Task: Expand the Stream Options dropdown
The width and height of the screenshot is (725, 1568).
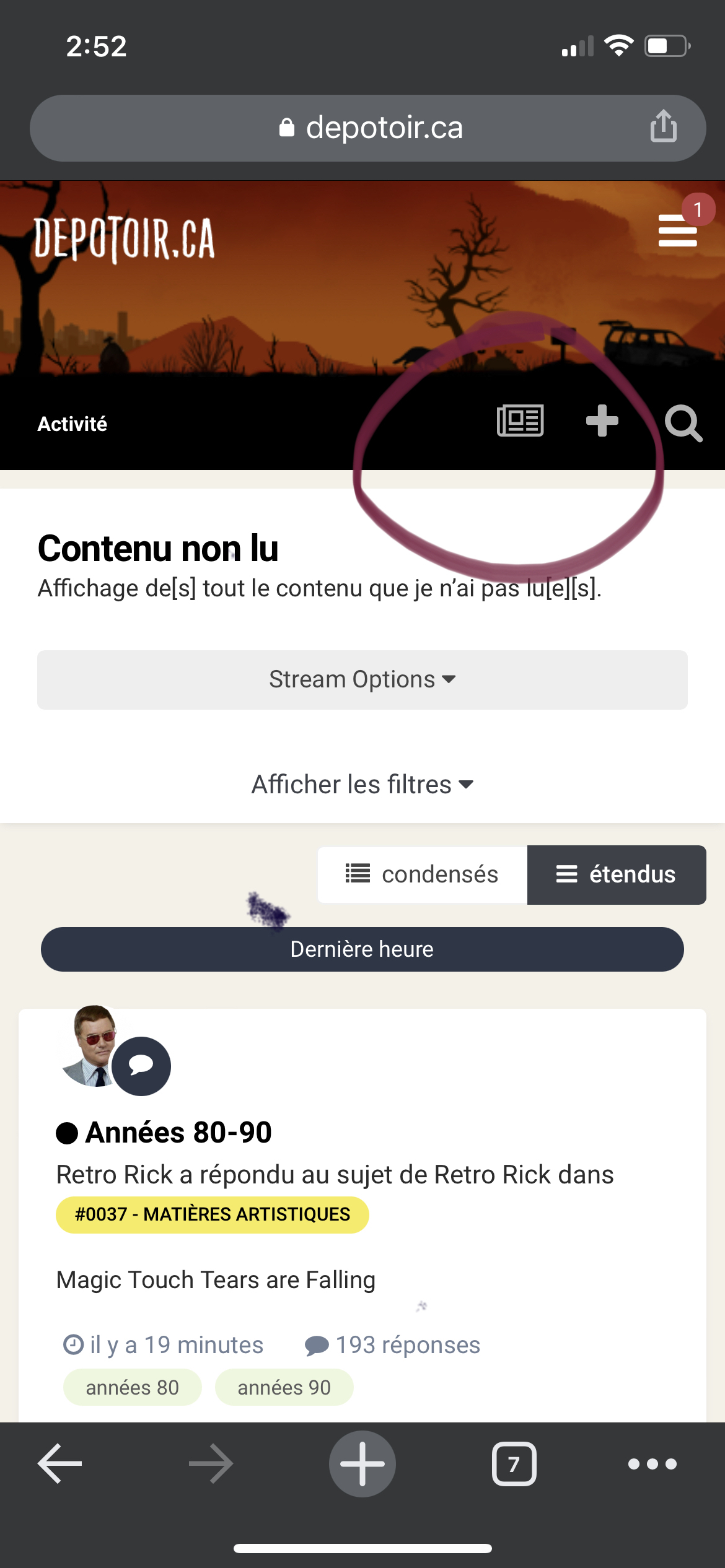Action: click(x=362, y=680)
